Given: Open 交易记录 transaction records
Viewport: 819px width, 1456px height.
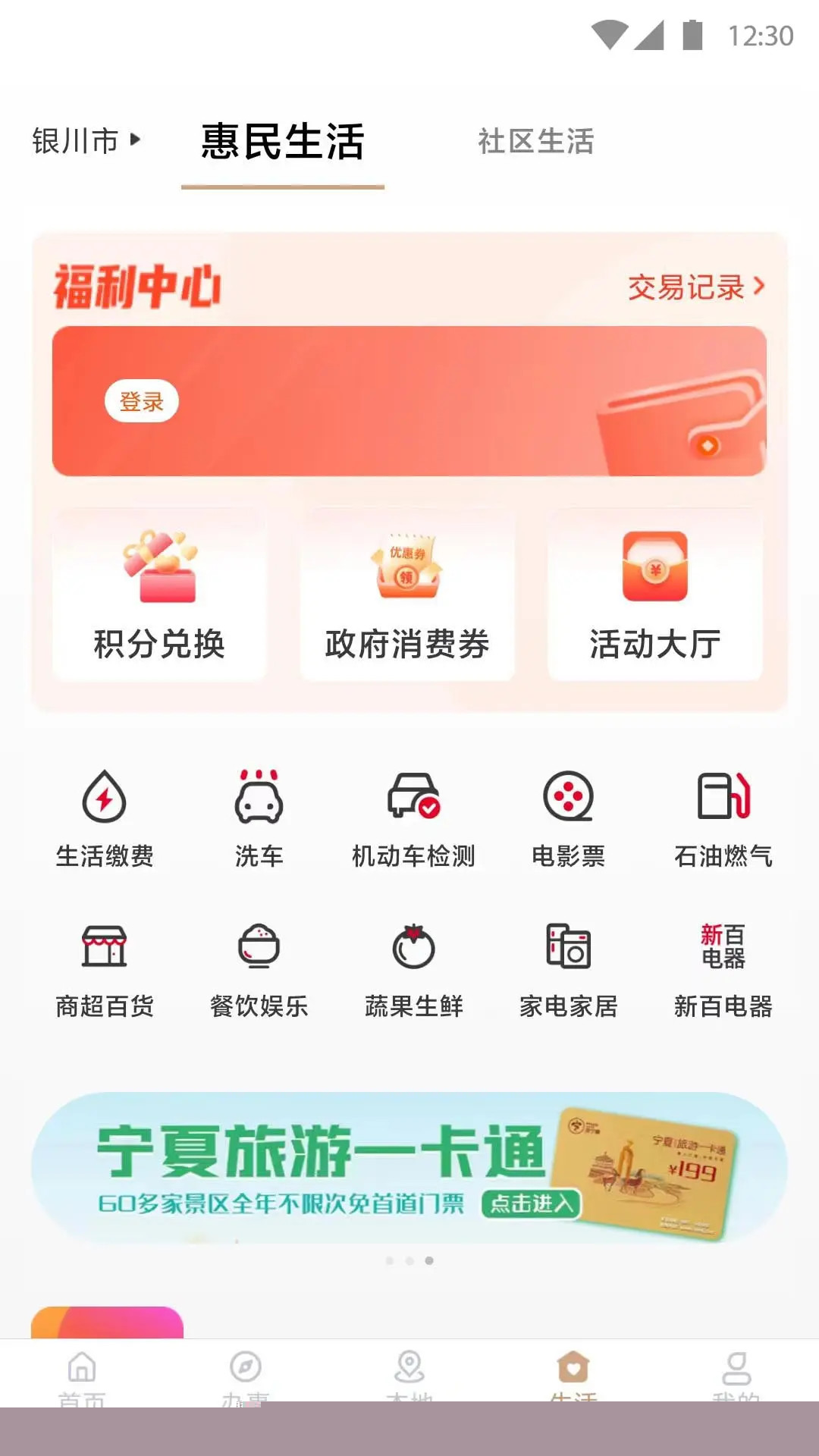Looking at the screenshot, I should pyautogui.click(x=695, y=287).
